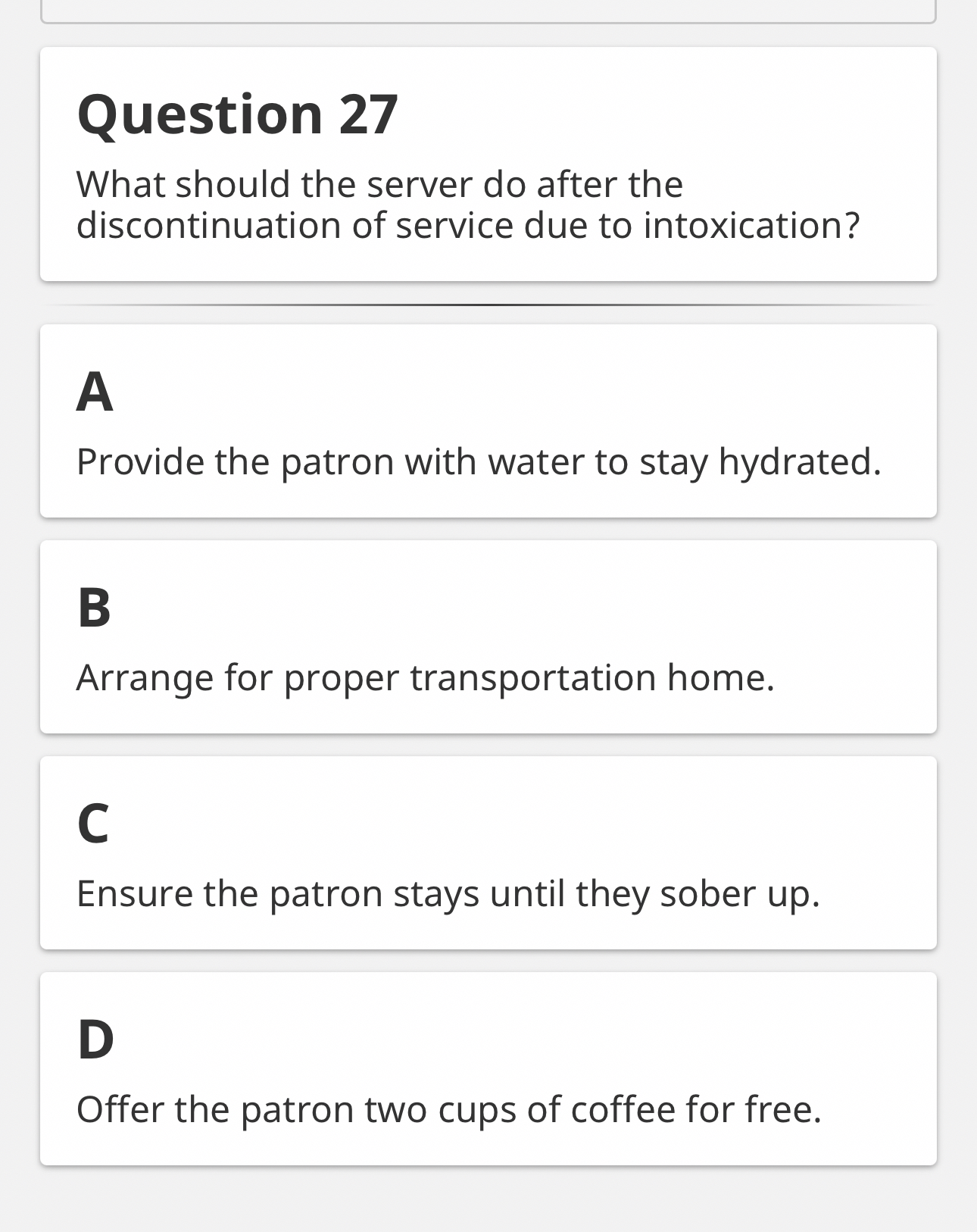Image resolution: width=977 pixels, height=1232 pixels.
Task: Pick answer C patron stays until sober
Action: (x=488, y=853)
